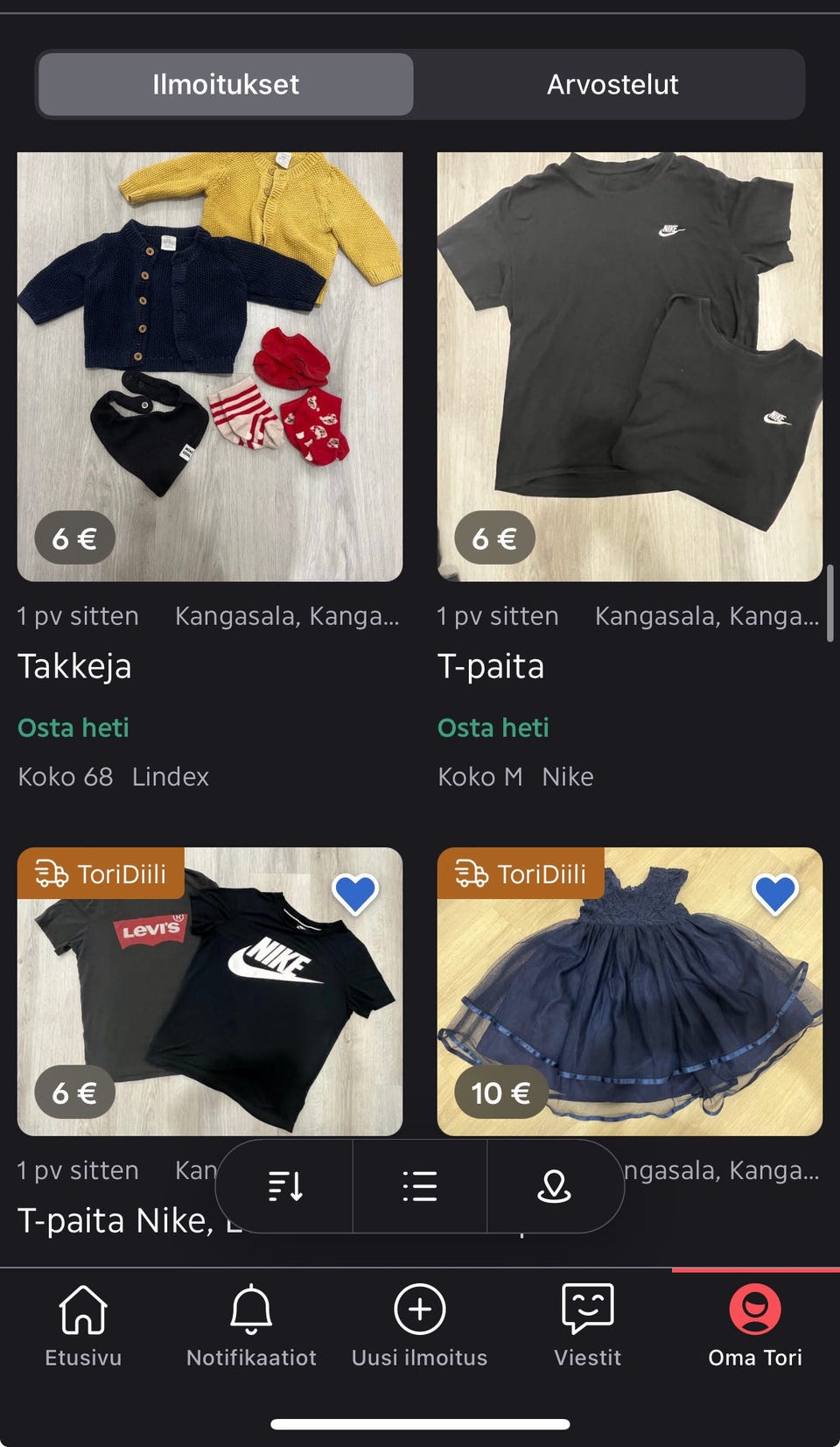Toggle the heart on the blue dress listing
The image size is (840, 1447).
point(774,895)
